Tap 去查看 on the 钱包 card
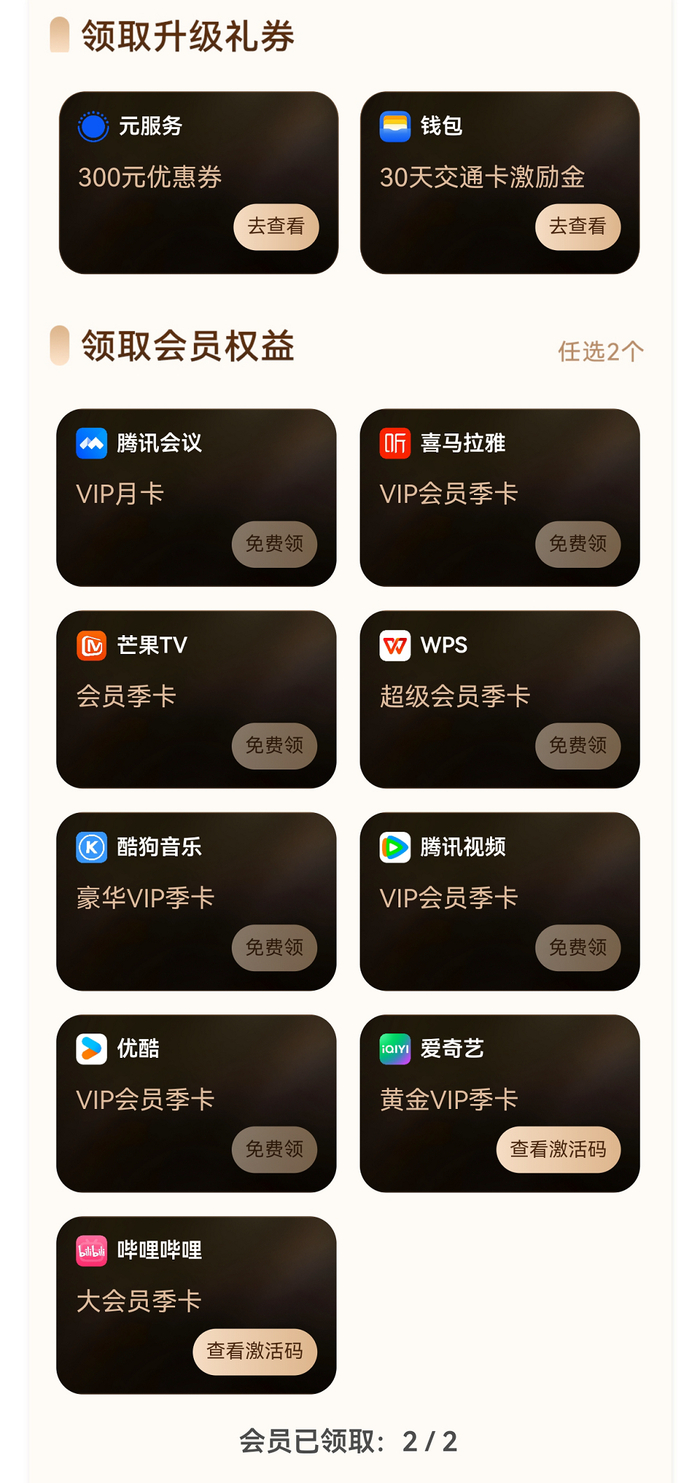This screenshot has width=700, height=1483. pyautogui.click(x=578, y=227)
